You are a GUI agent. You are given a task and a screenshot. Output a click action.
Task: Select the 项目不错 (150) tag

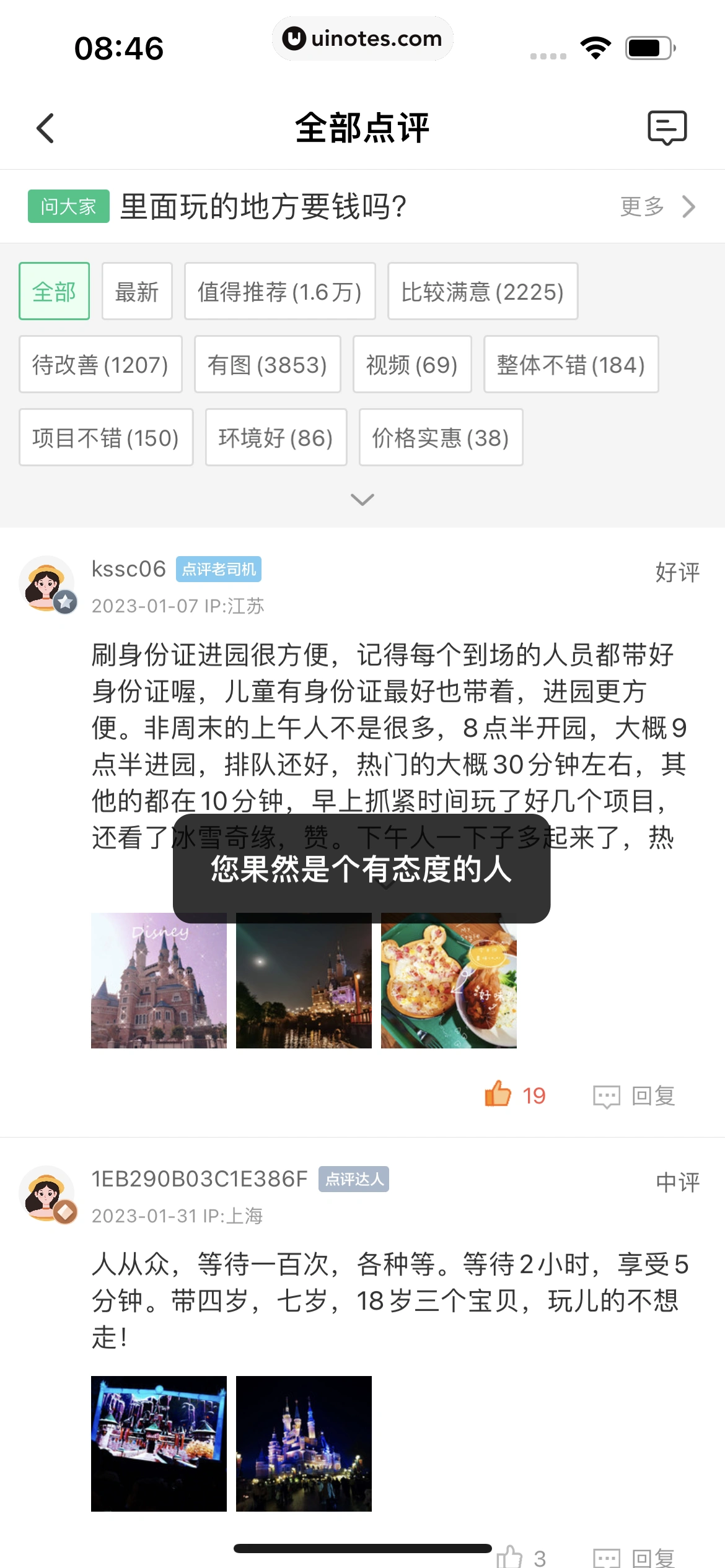[106, 438]
